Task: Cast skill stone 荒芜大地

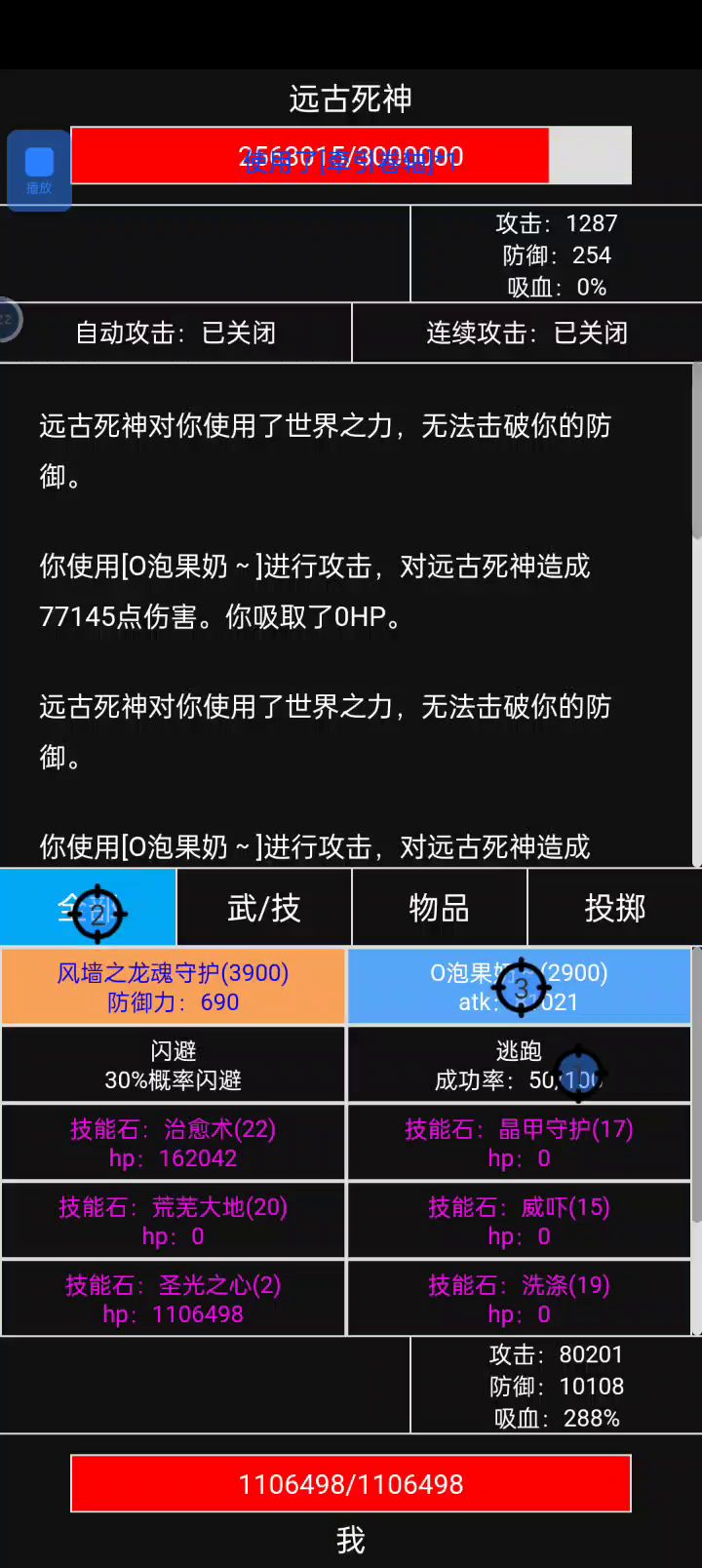Action: click(174, 1221)
